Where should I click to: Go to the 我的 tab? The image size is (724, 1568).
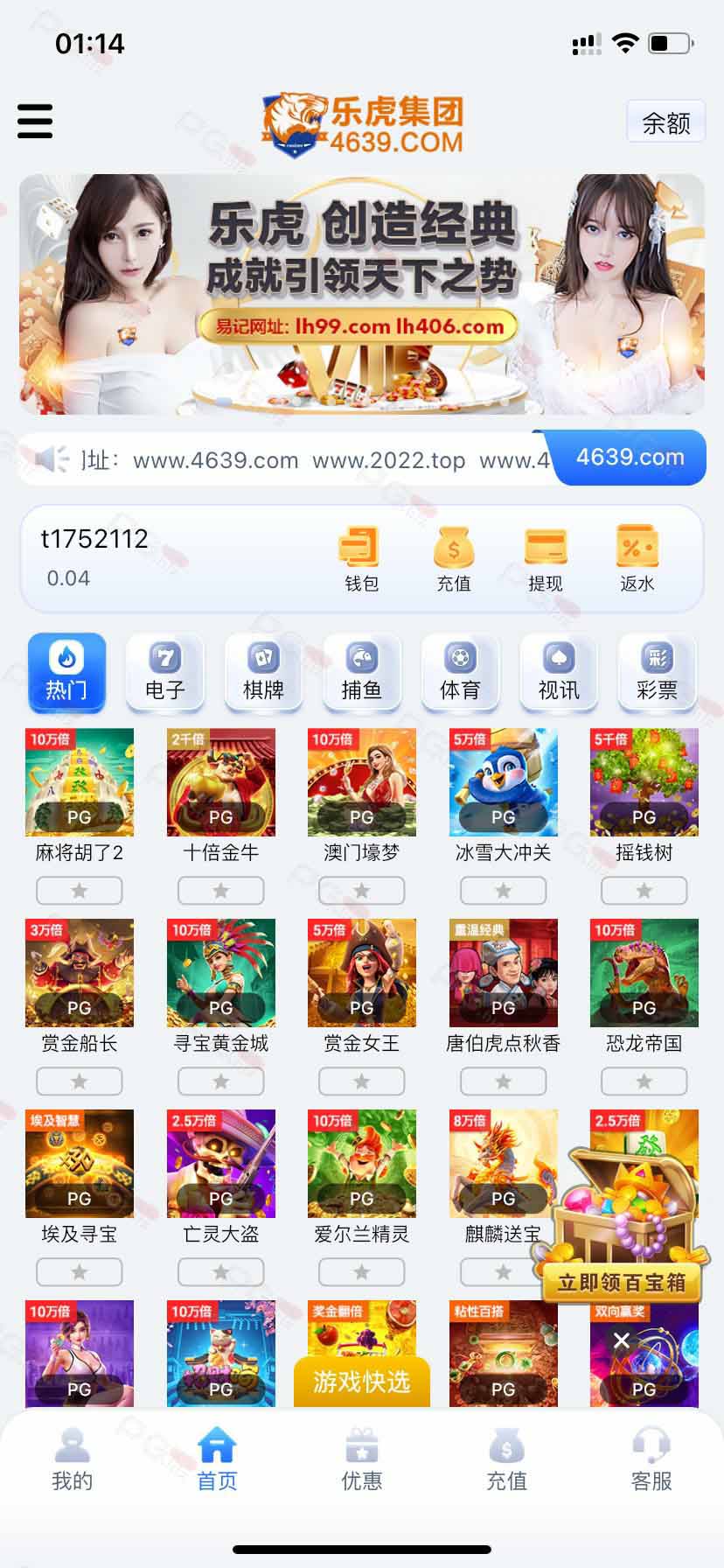pyautogui.click(x=72, y=1459)
